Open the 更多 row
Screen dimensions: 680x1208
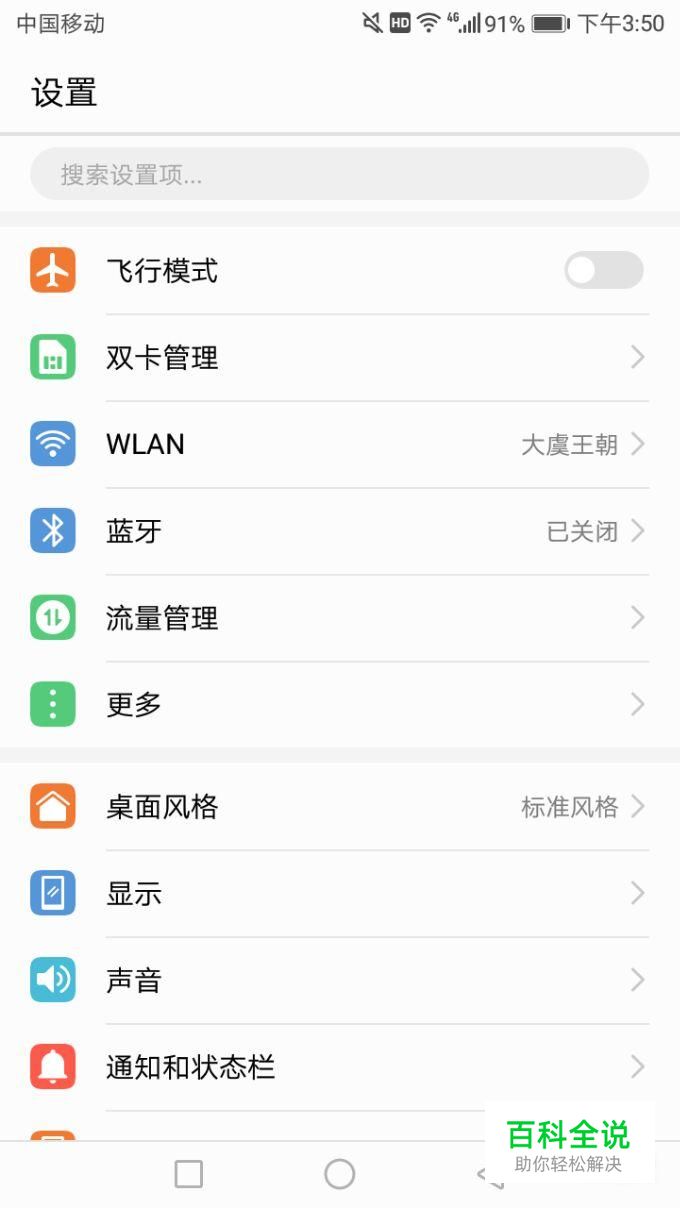[x=340, y=705]
